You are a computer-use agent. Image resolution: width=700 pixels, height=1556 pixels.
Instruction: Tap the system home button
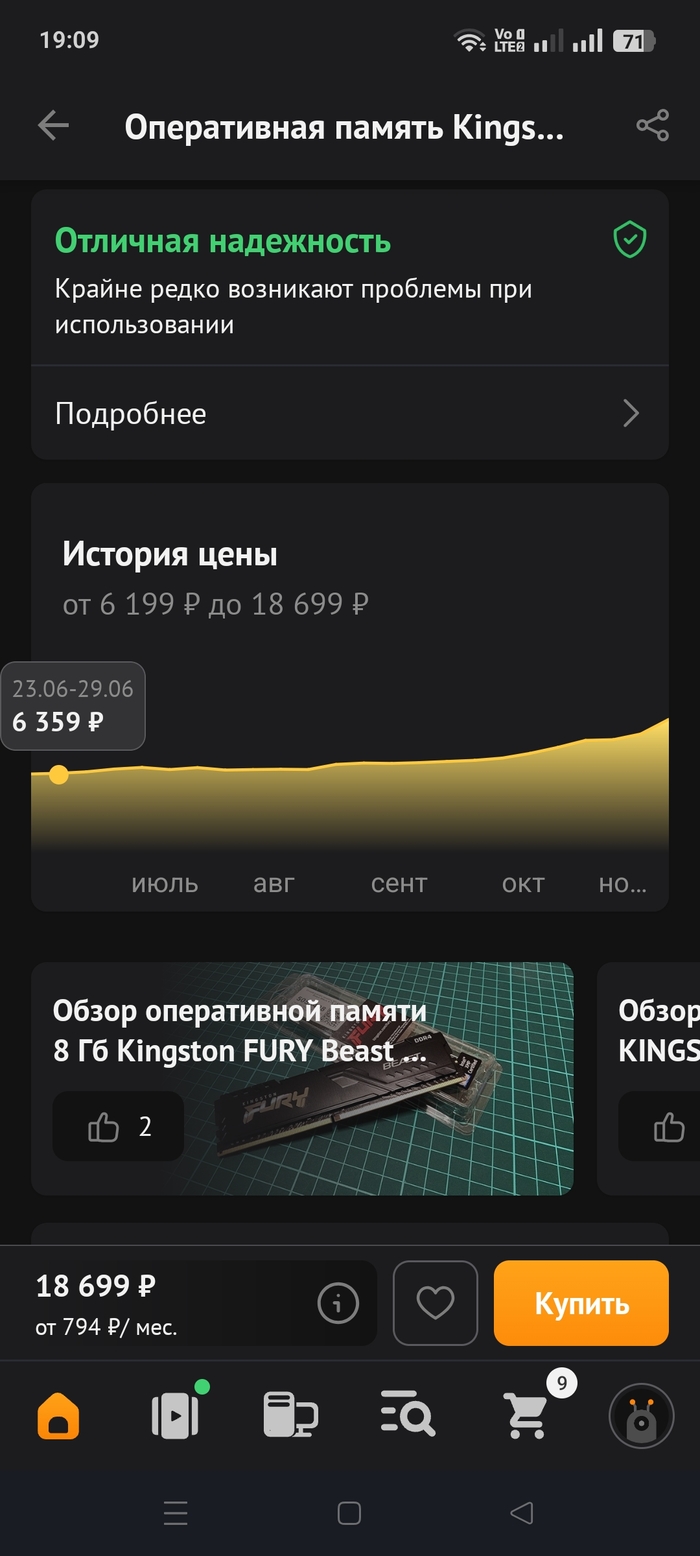[349, 1513]
